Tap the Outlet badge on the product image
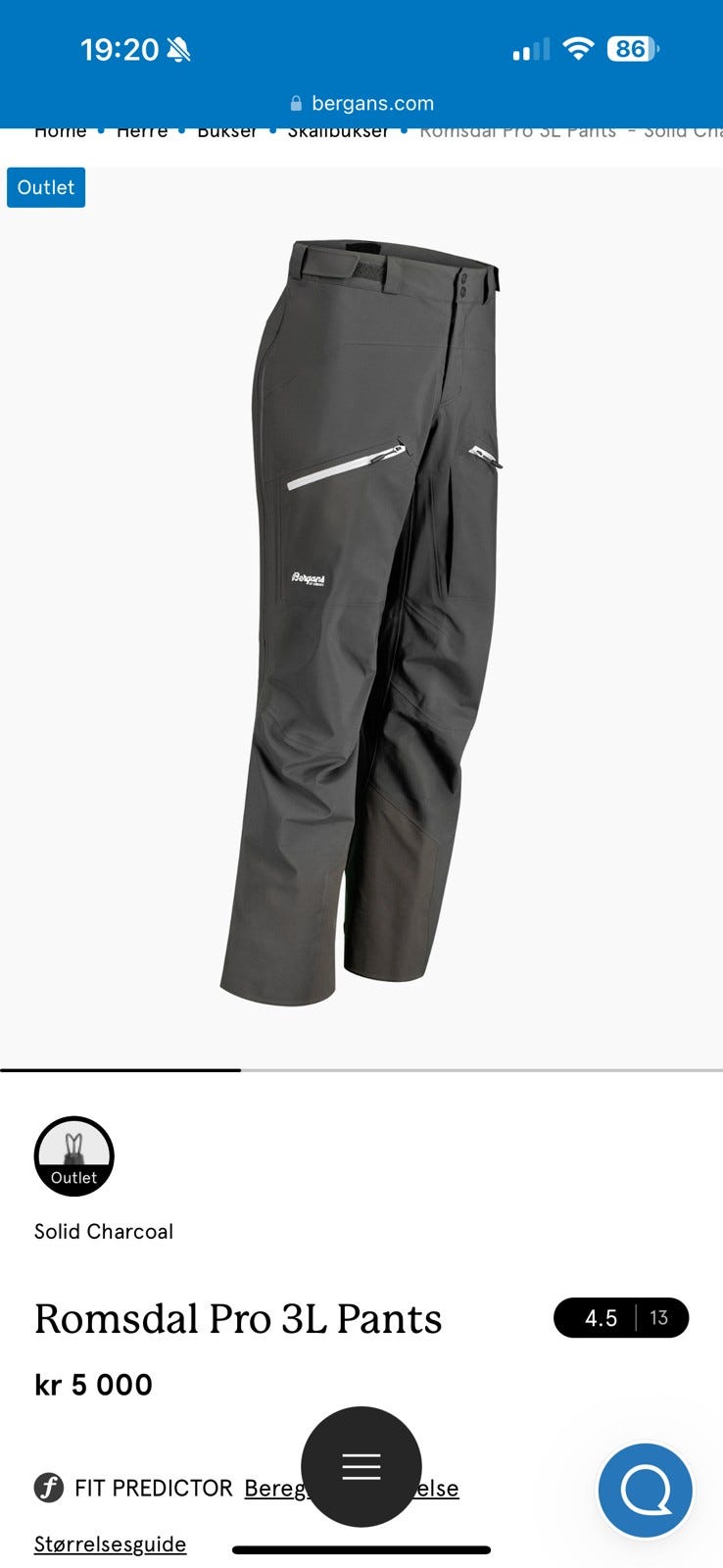The width and height of the screenshot is (723, 1568). 46,187
